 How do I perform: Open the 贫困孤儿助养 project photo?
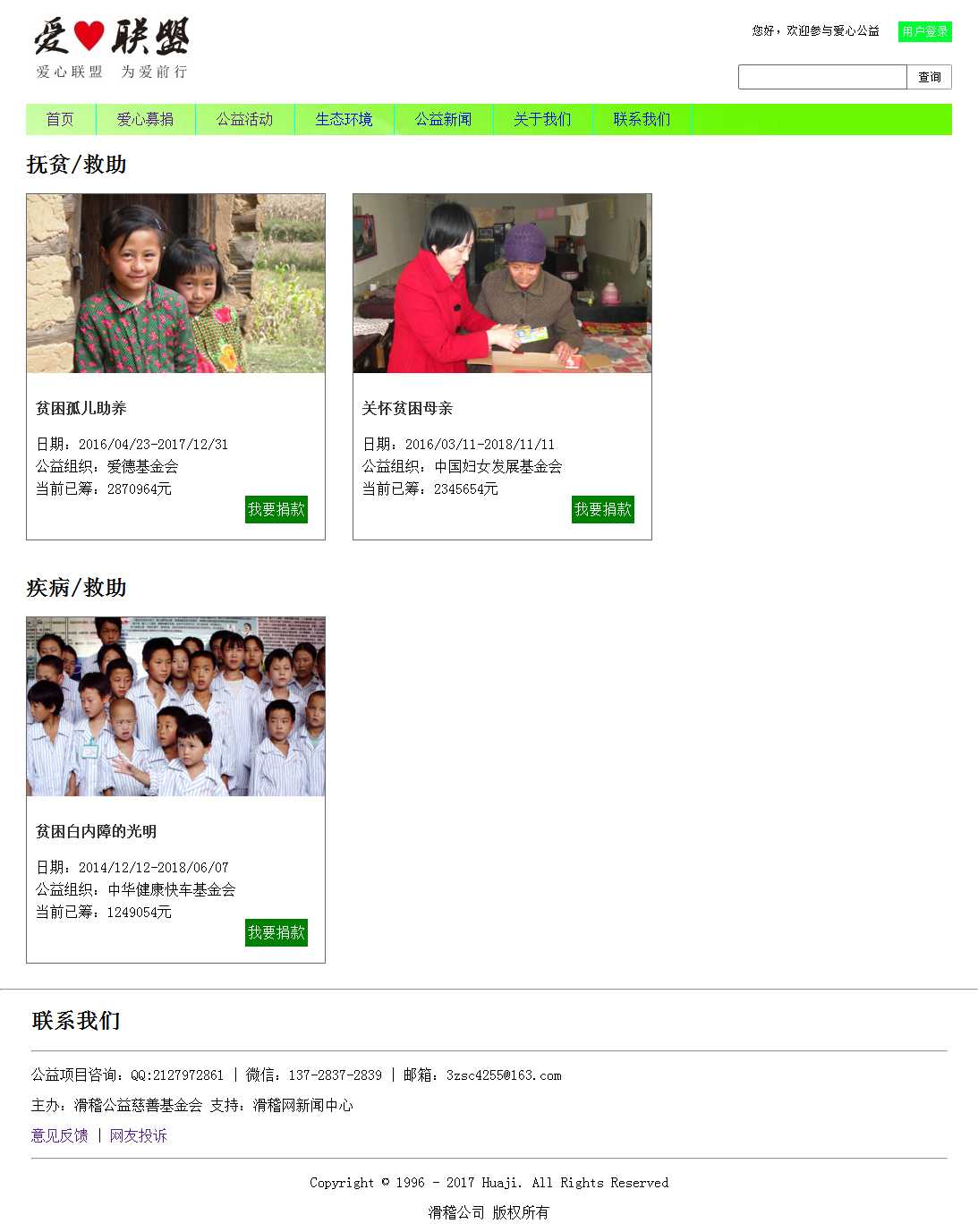click(x=175, y=283)
